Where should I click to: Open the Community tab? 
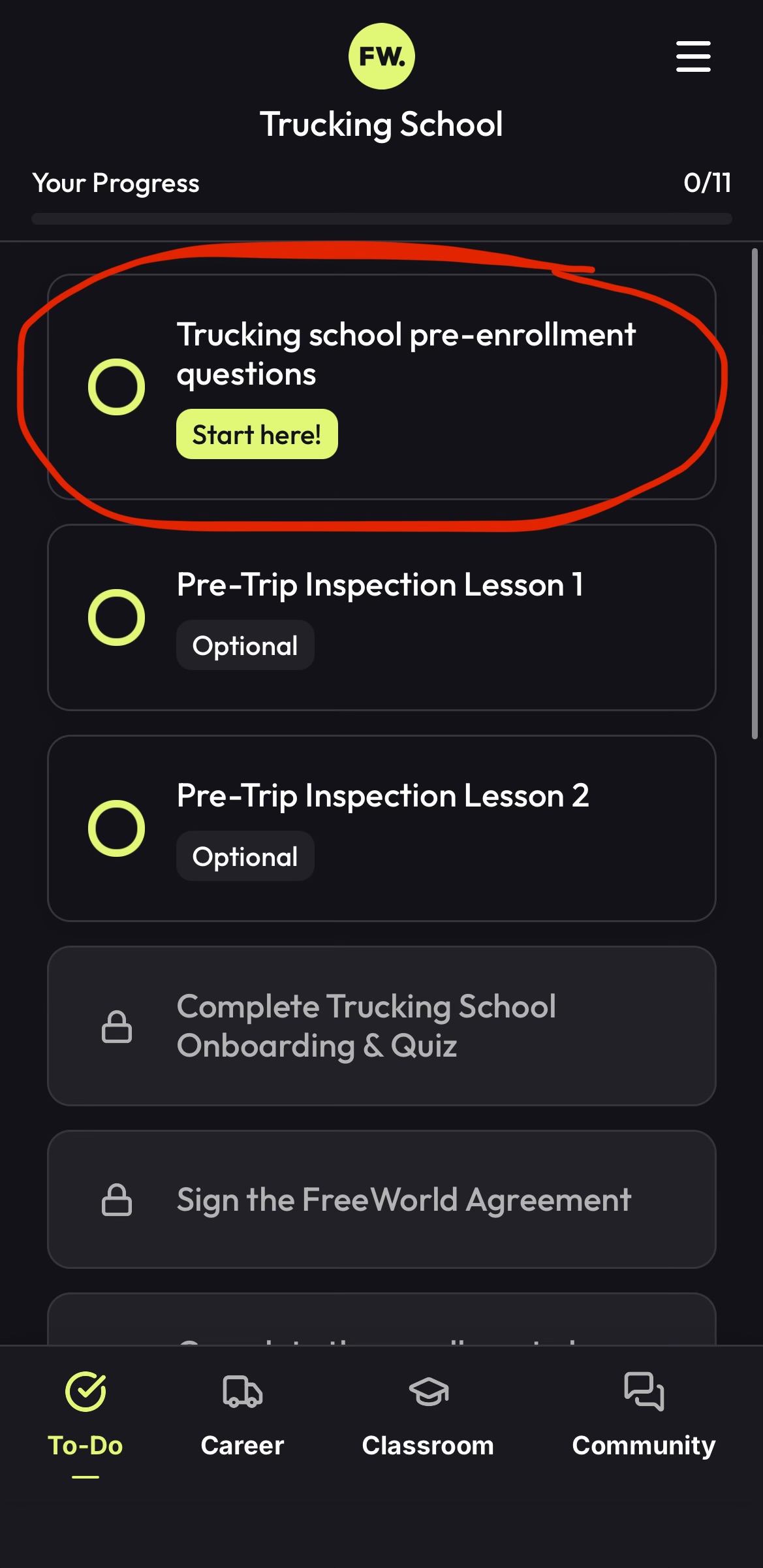[644, 1415]
